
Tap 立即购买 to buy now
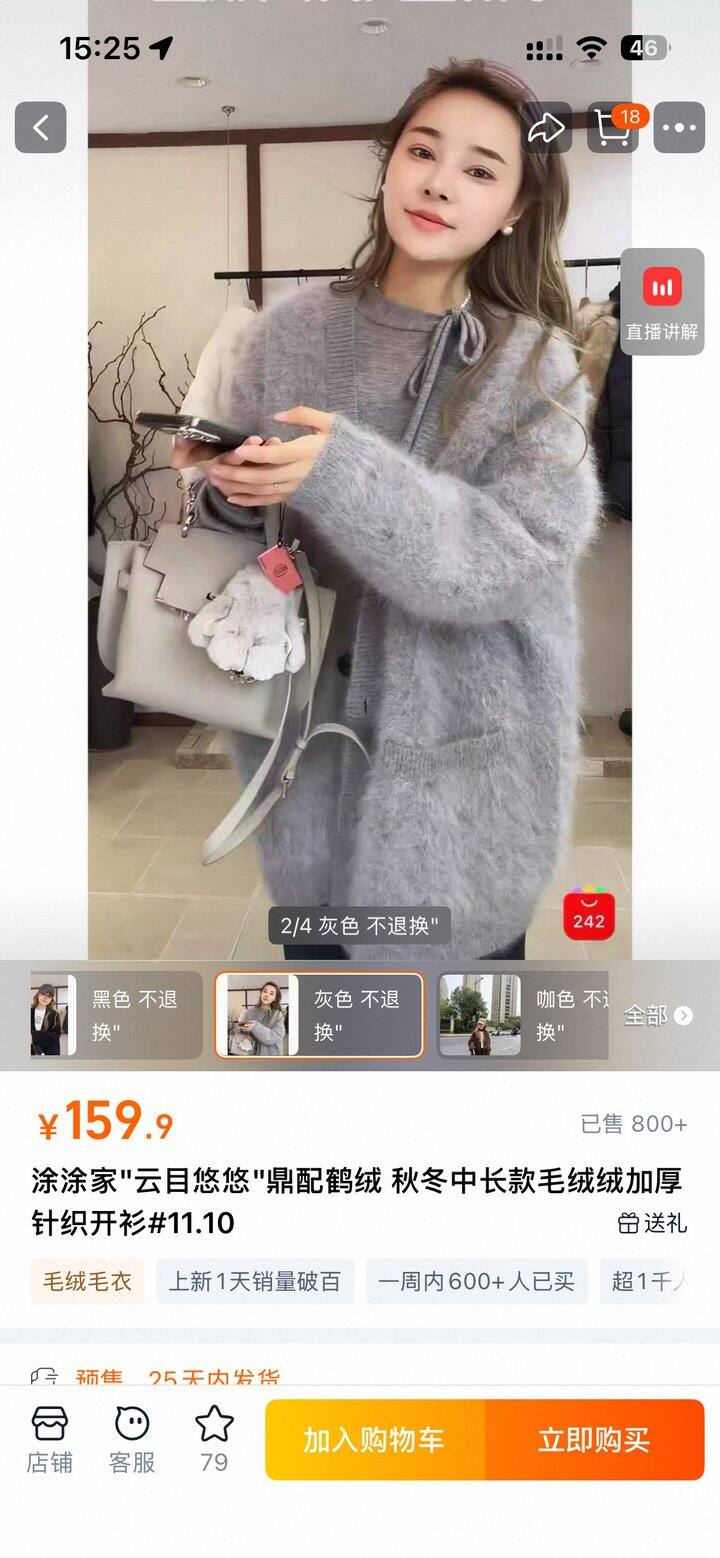click(x=595, y=1440)
